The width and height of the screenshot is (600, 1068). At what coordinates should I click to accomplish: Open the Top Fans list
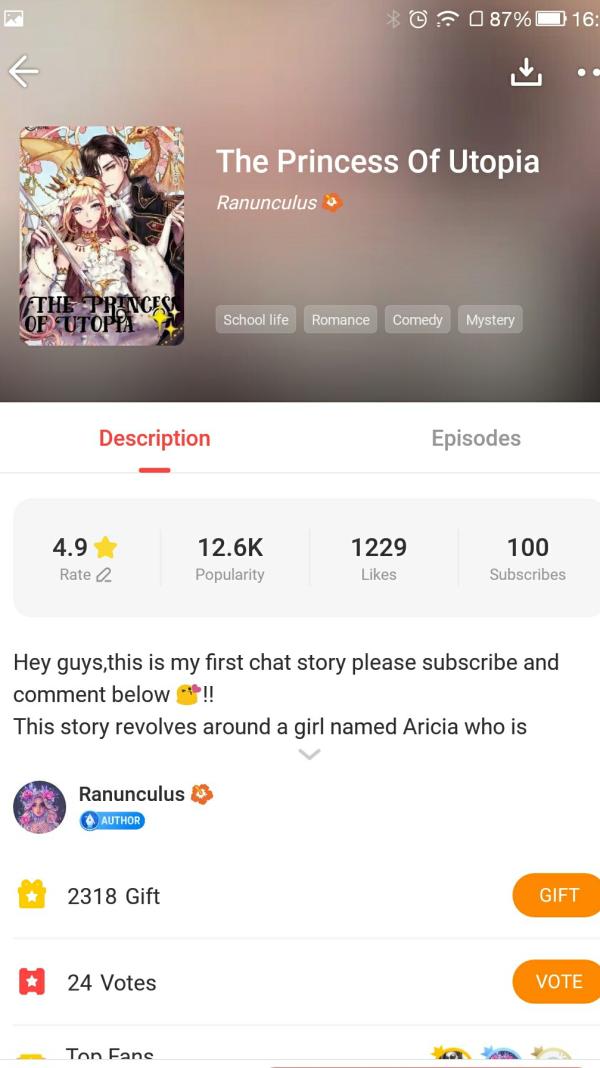pos(110,1054)
